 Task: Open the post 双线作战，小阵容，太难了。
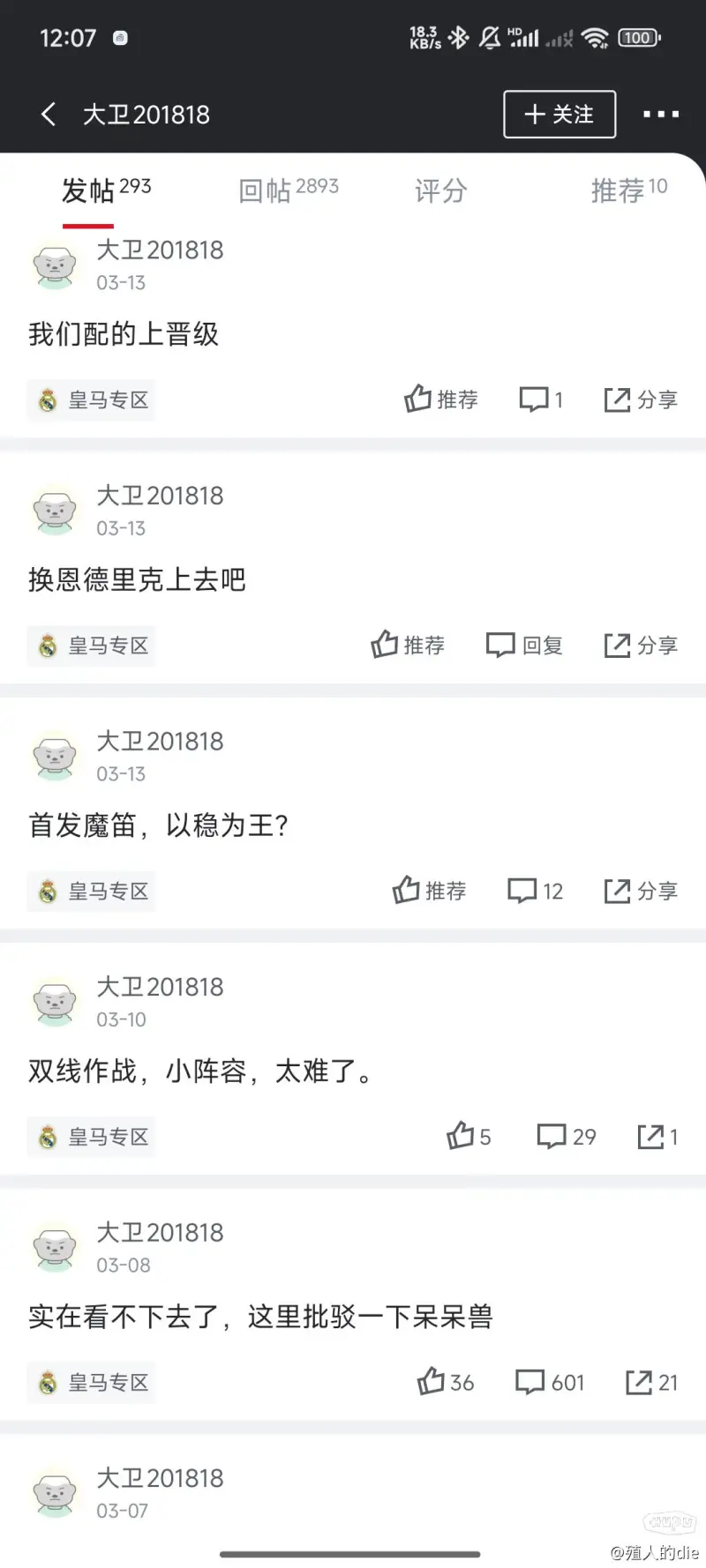coord(199,1071)
